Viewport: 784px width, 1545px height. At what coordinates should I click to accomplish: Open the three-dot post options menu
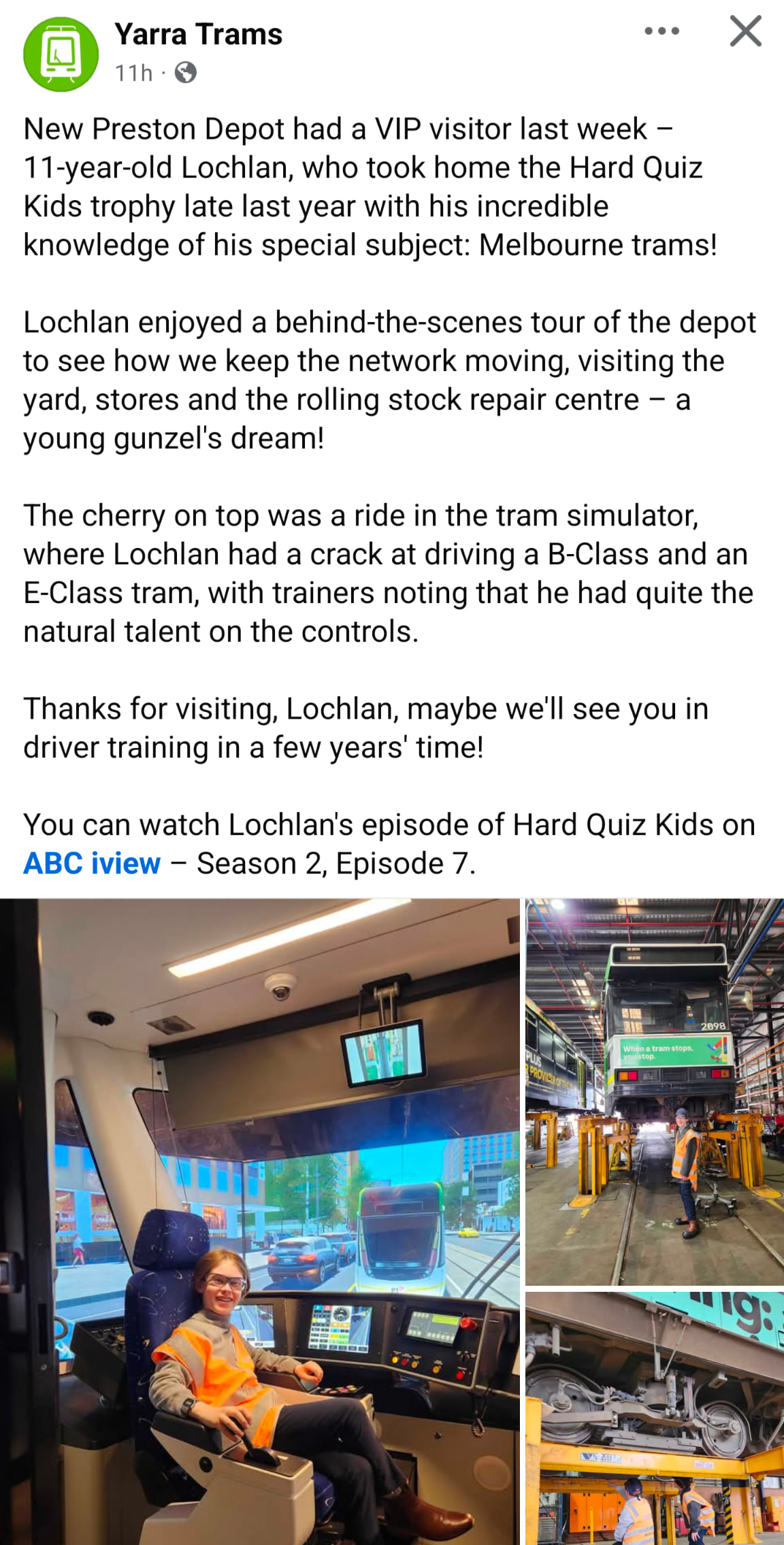pyautogui.click(x=661, y=31)
